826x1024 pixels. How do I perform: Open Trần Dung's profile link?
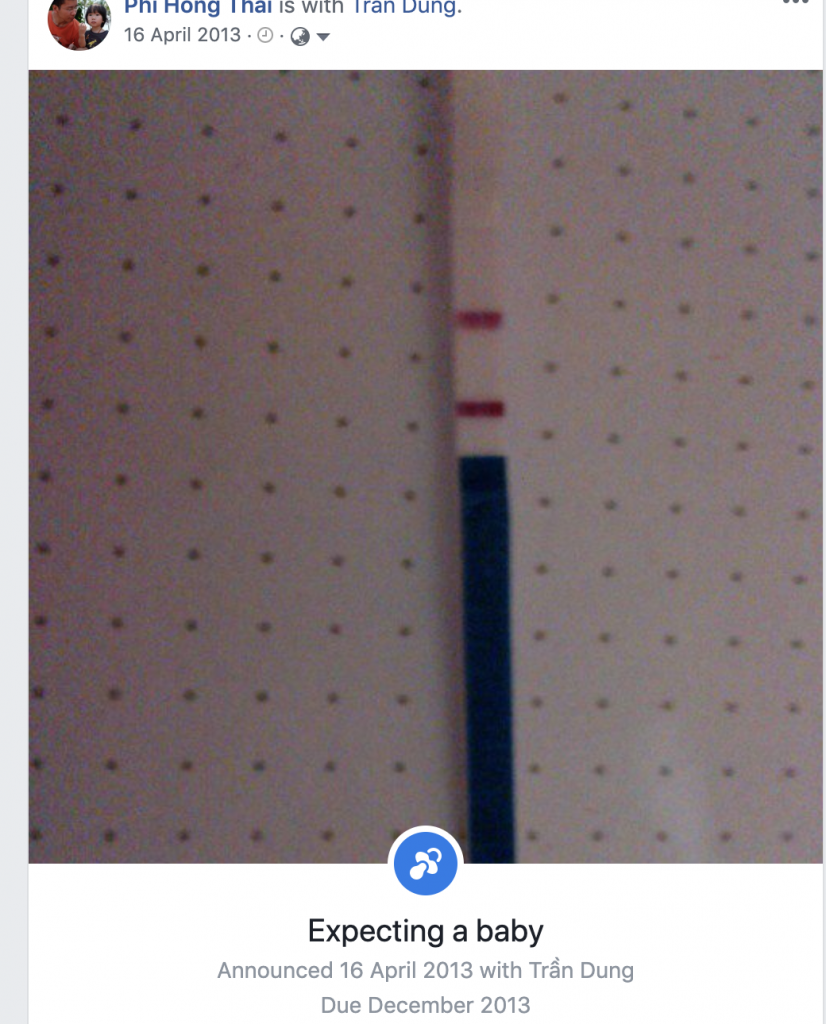pyautogui.click(x=405, y=9)
